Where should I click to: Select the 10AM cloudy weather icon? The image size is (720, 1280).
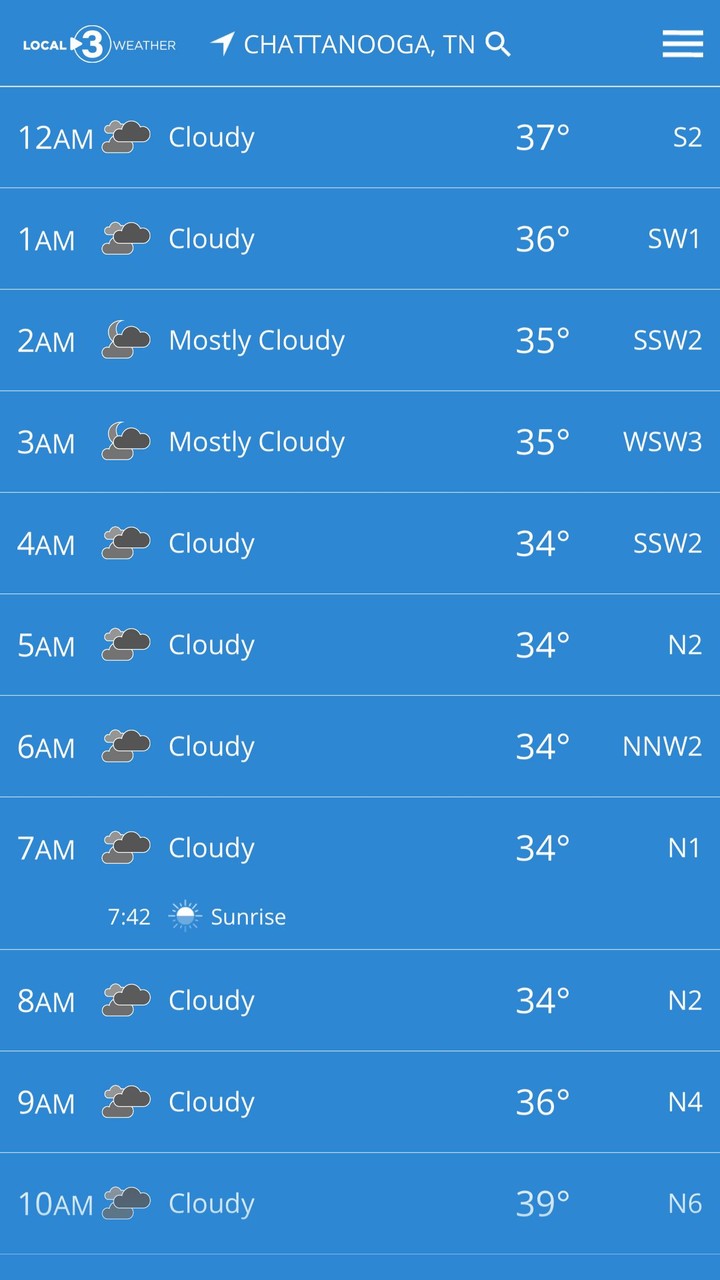coord(126,1203)
